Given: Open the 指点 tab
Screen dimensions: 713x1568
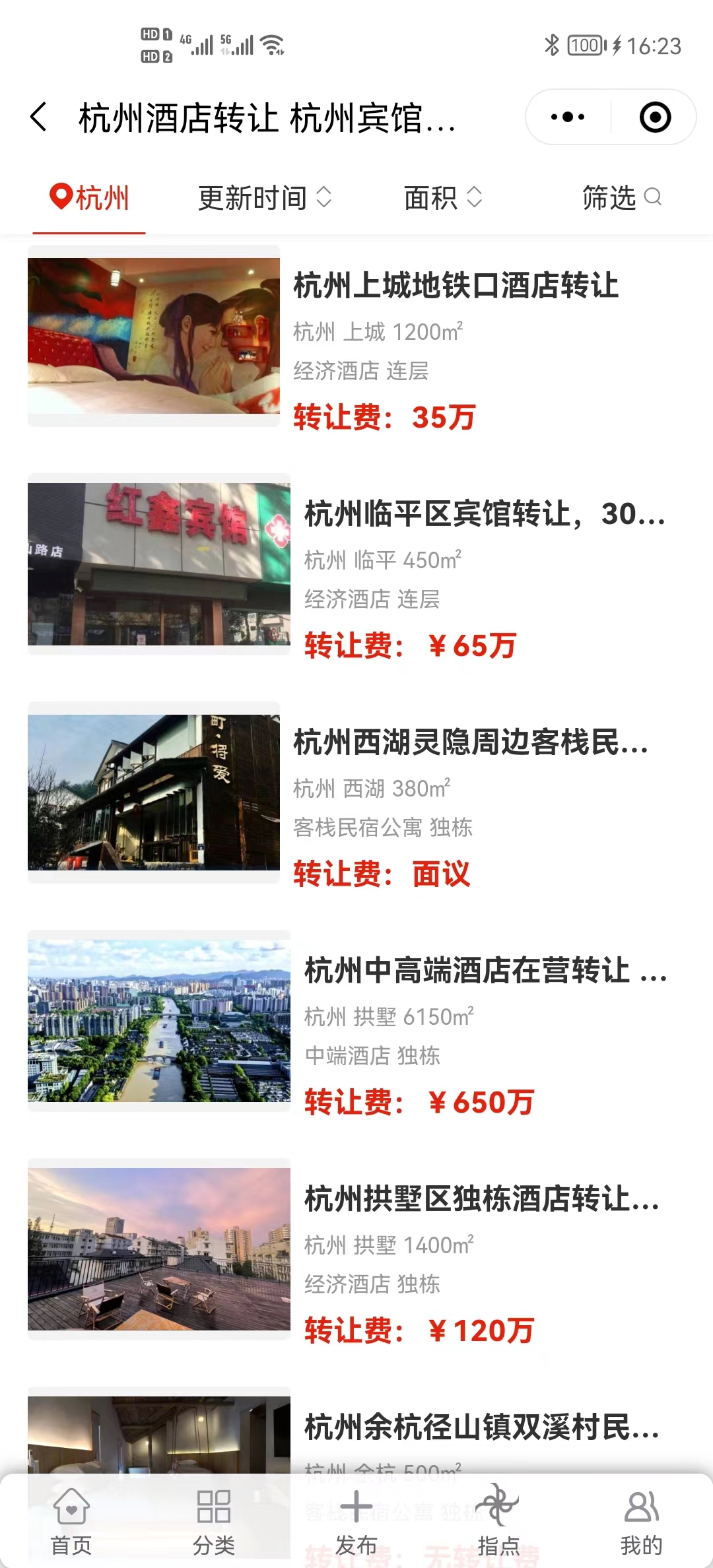Looking at the screenshot, I should coord(499,1518).
